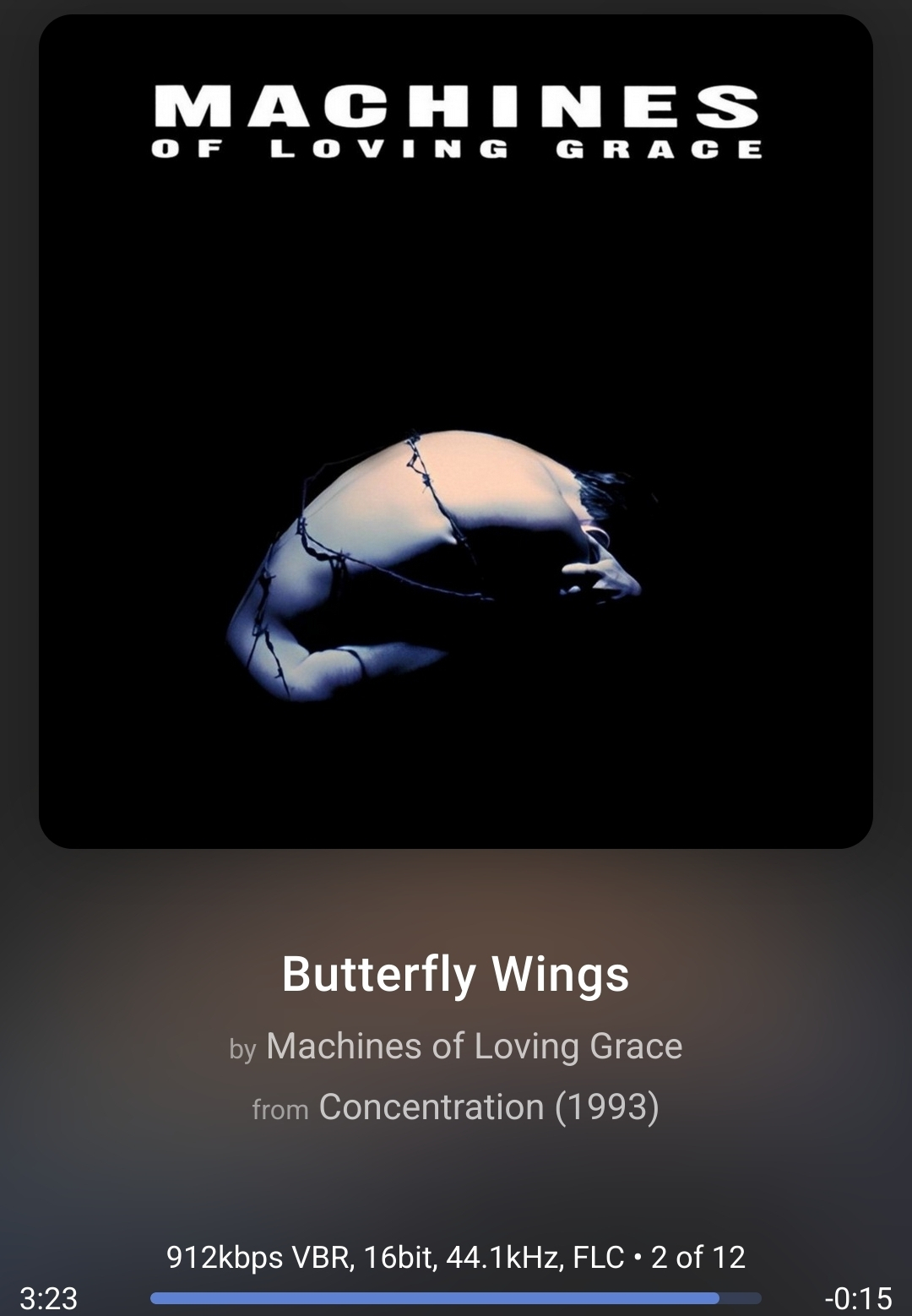Viewport: 912px width, 1316px height.
Task: Open the artist Machines of Loving Grace
Action: [x=474, y=1047]
